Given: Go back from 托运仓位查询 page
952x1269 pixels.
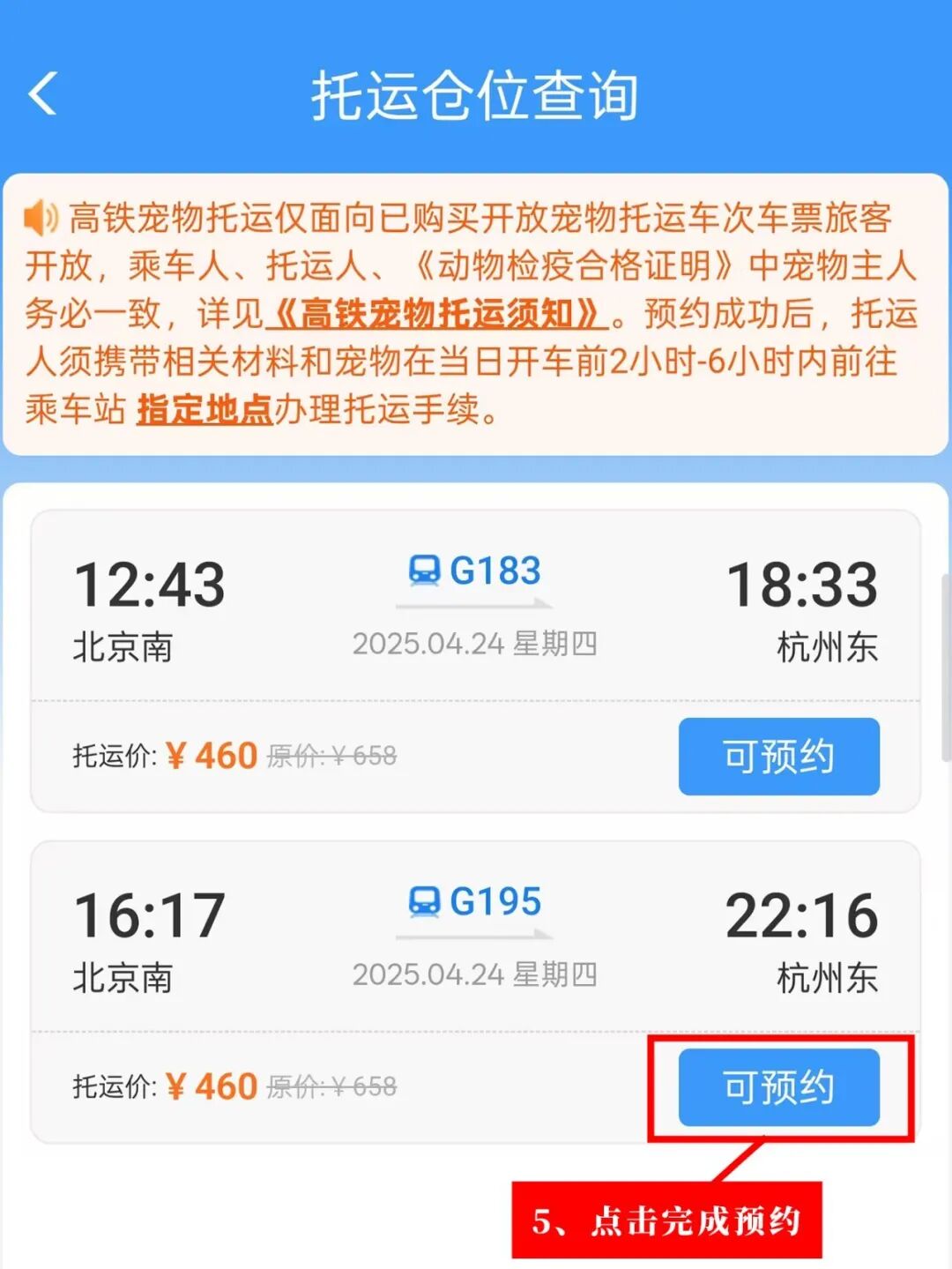Looking at the screenshot, I should [43, 93].
